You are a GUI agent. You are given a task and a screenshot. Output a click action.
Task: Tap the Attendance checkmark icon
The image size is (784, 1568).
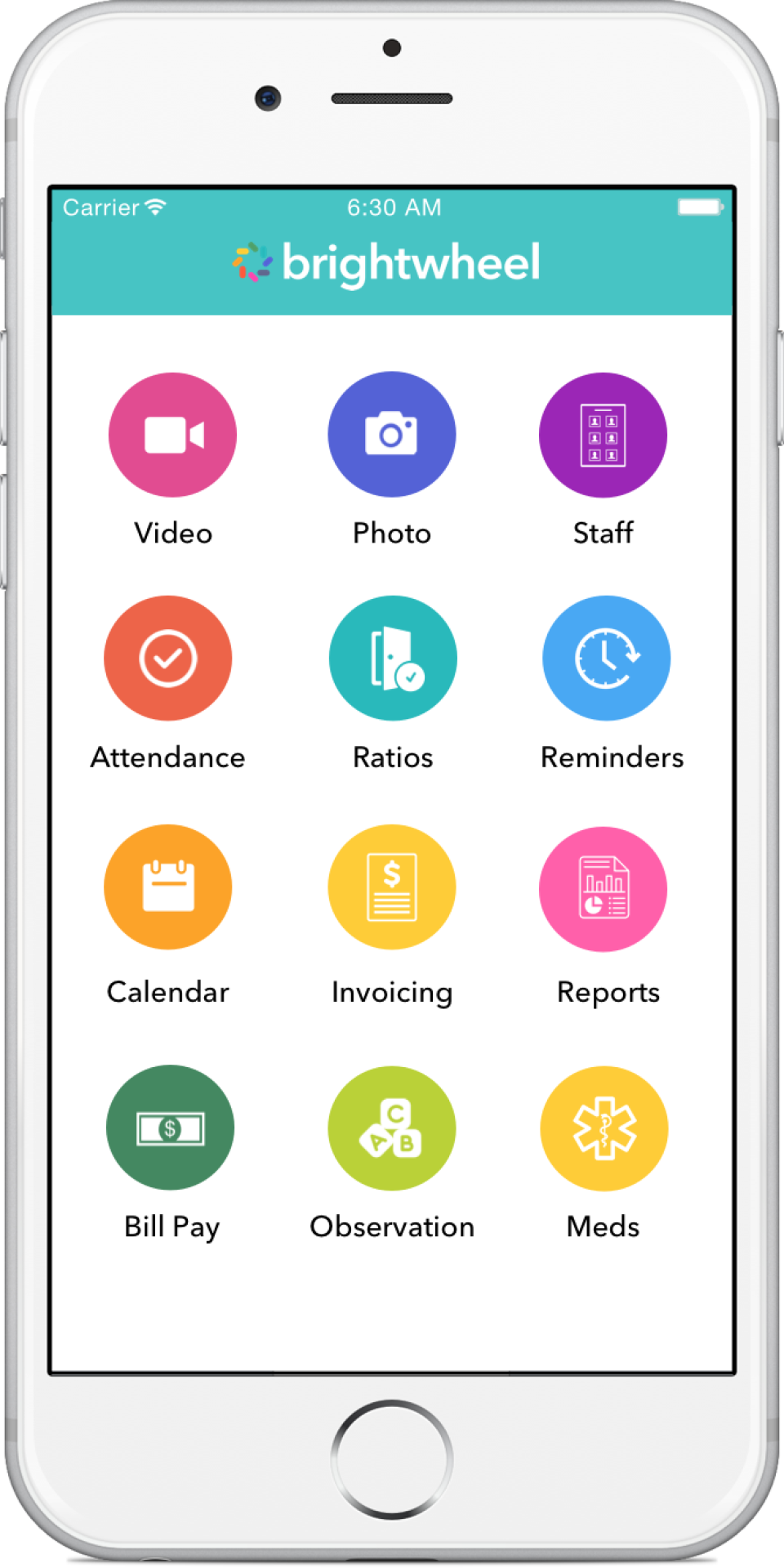168,659
